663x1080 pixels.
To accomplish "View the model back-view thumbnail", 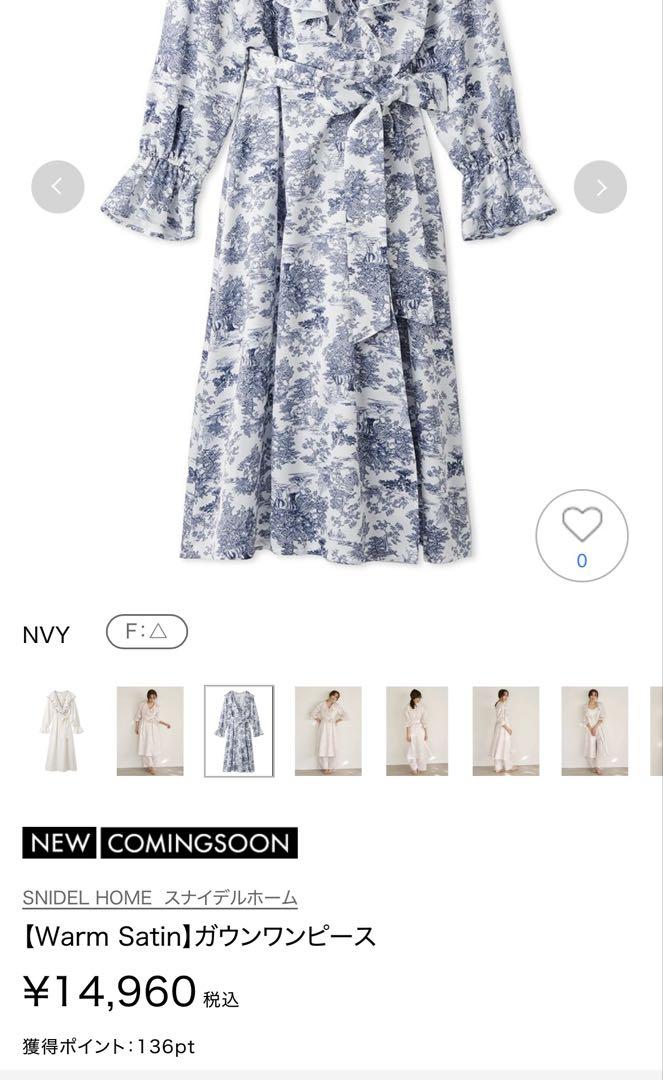I will tap(417, 731).
